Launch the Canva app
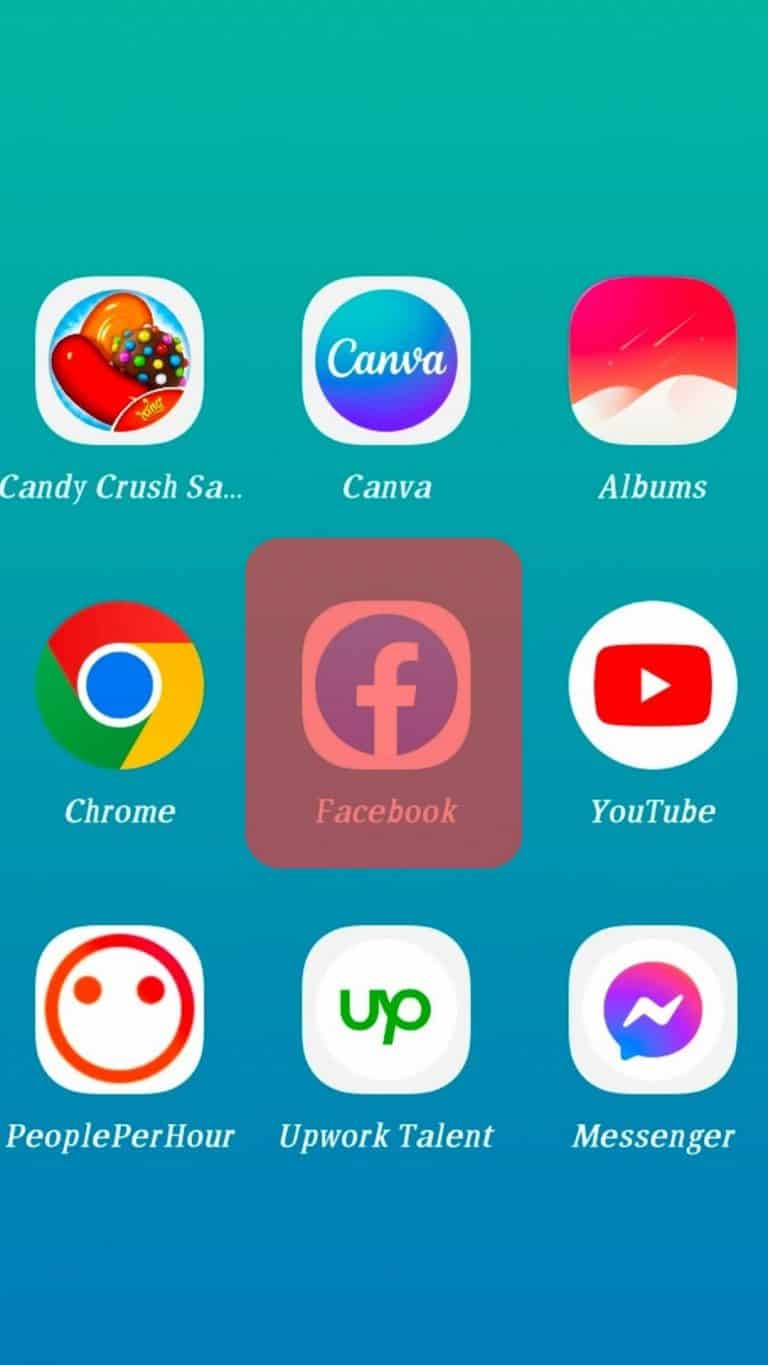This screenshot has height=1365, width=768. click(x=385, y=361)
